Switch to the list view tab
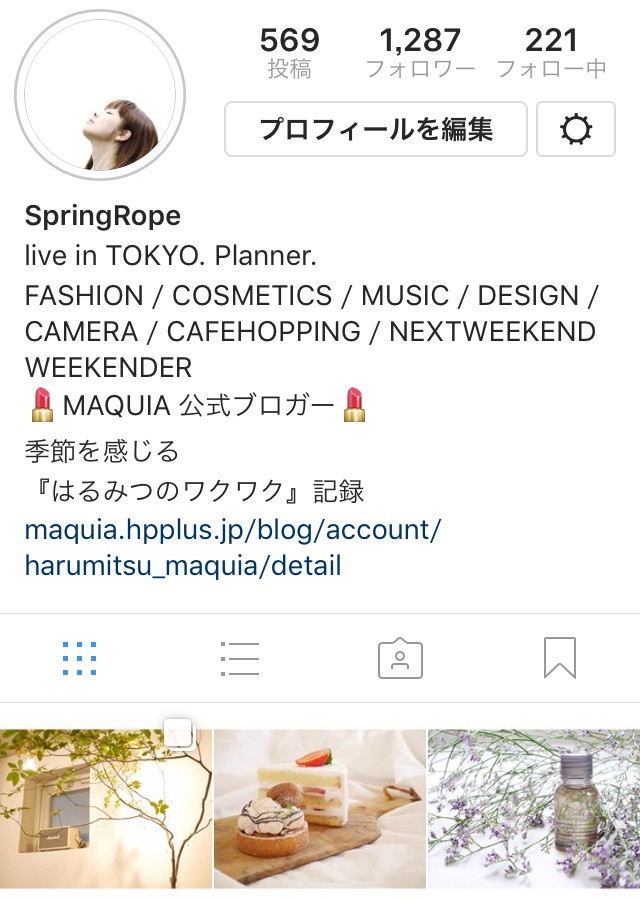This screenshot has height=899, width=640. coord(240,658)
